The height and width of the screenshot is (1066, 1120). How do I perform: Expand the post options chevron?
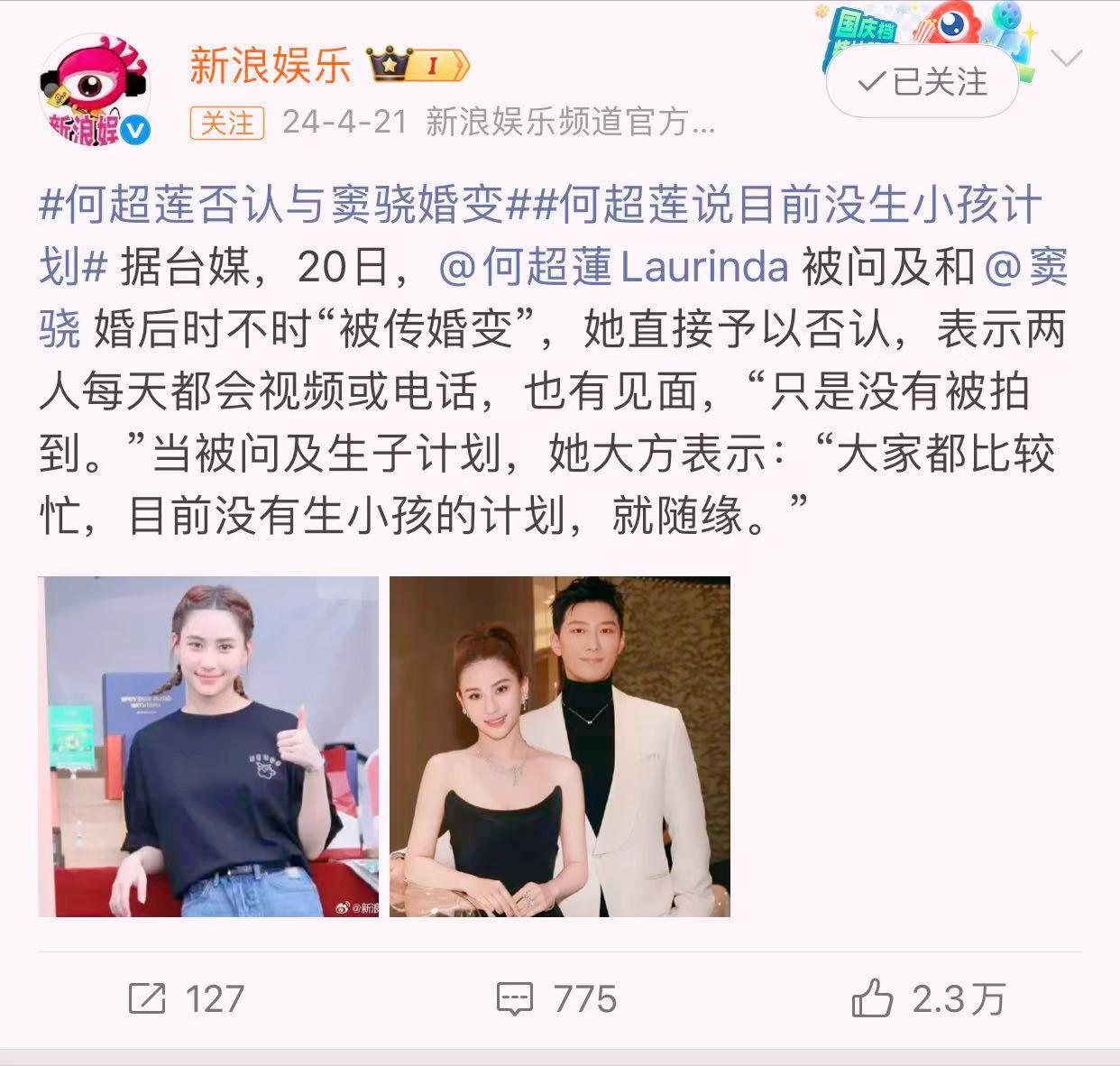click(1067, 60)
